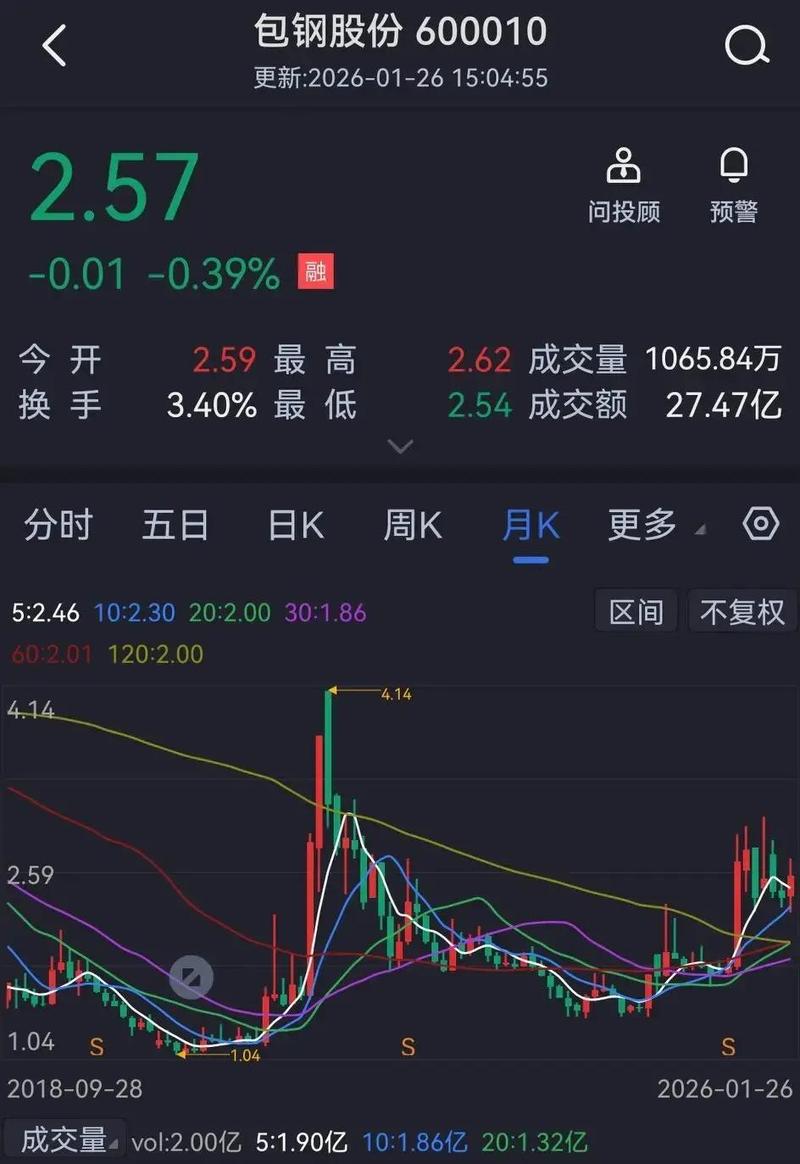Expand quote details with the down chevron
The width and height of the screenshot is (800, 1164).
point(400,445)
